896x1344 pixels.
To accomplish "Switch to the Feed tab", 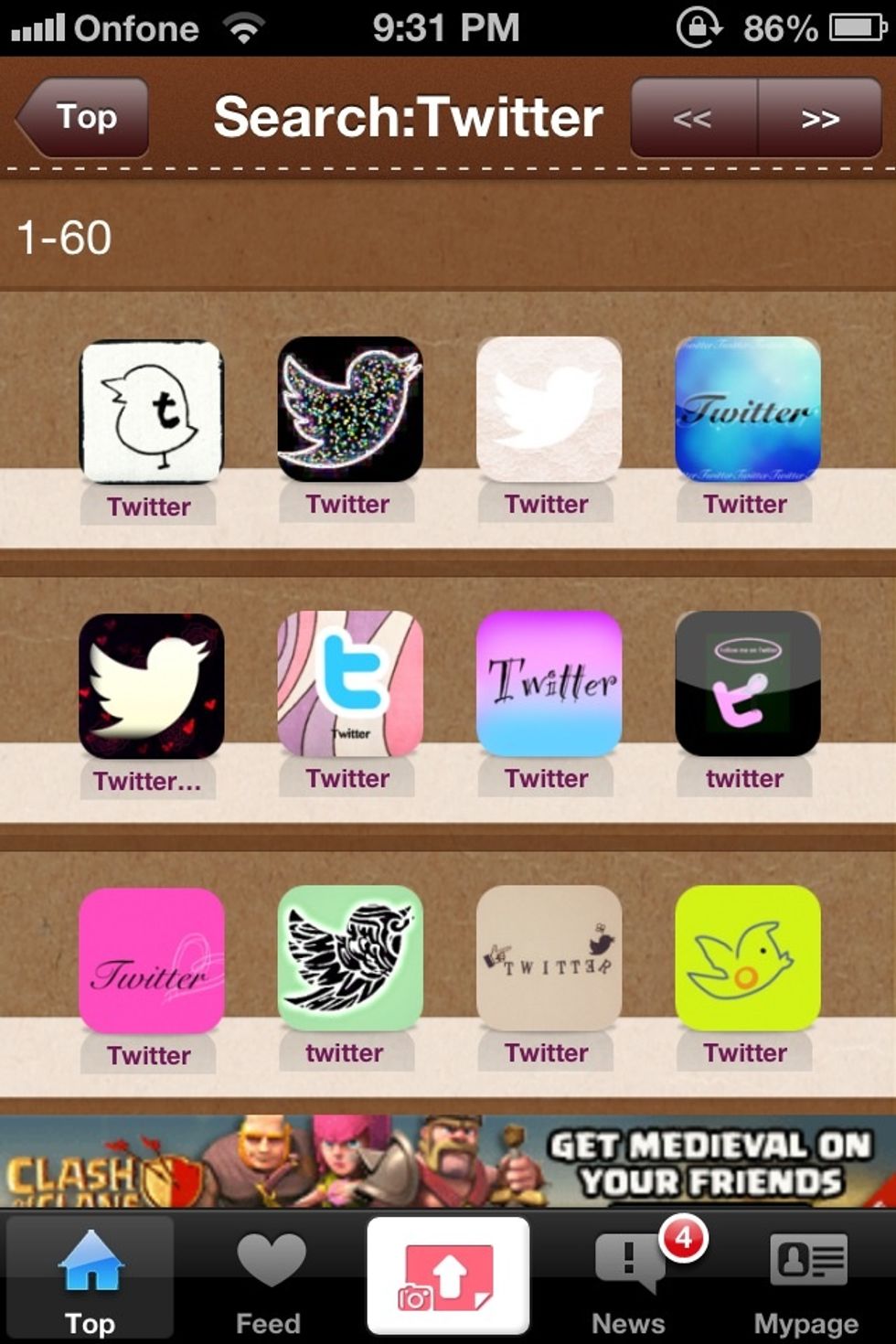I will tap(269, 1275).
